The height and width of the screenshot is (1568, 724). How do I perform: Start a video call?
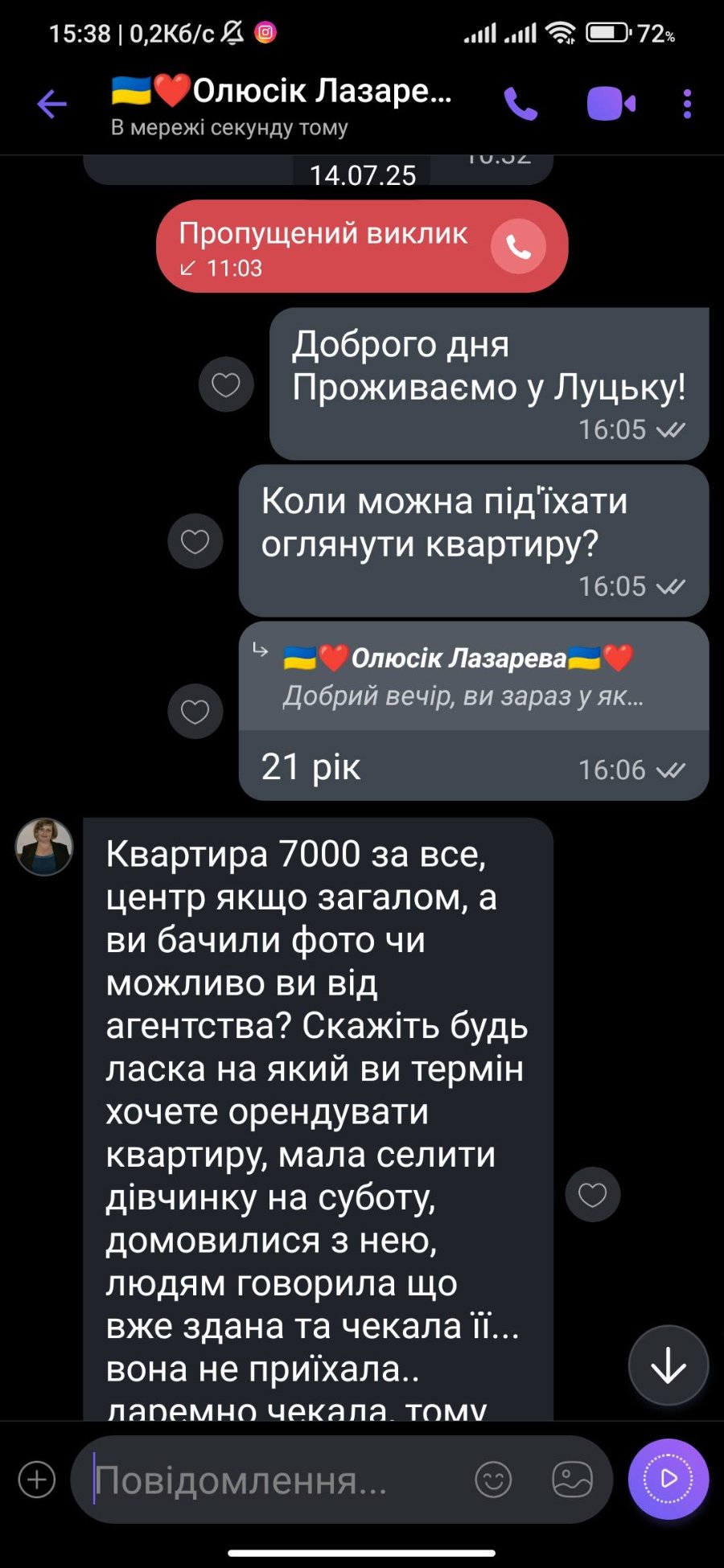[611, 104]
